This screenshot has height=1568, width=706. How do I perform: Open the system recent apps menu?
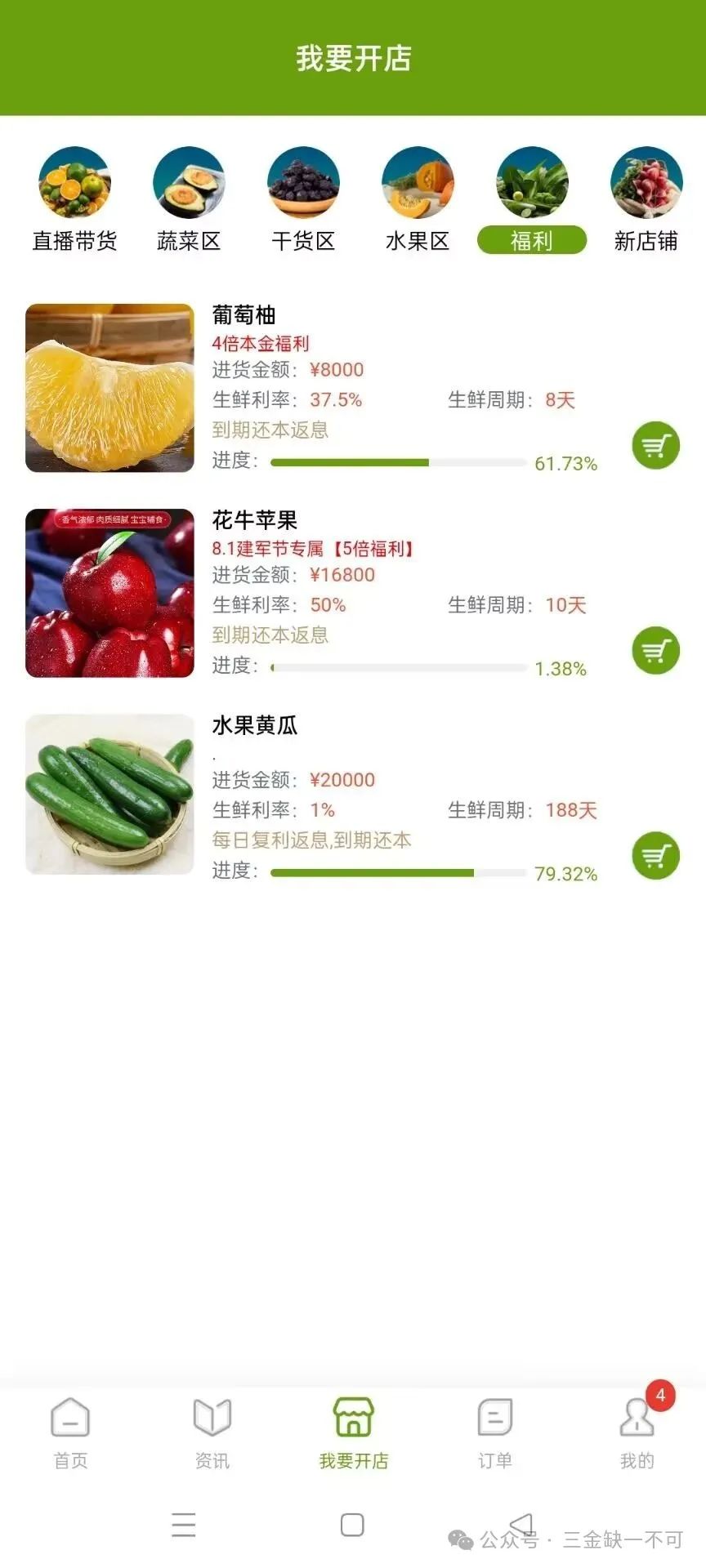184,1525
